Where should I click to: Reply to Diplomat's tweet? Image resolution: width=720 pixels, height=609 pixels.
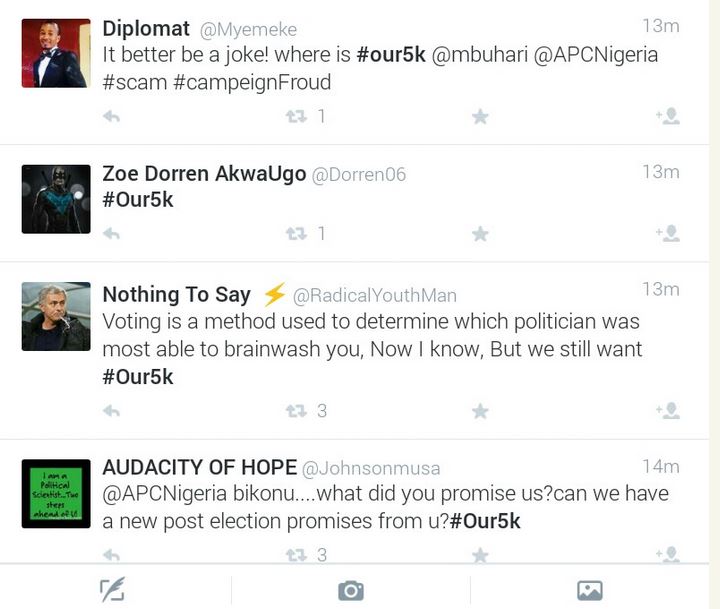111,117
